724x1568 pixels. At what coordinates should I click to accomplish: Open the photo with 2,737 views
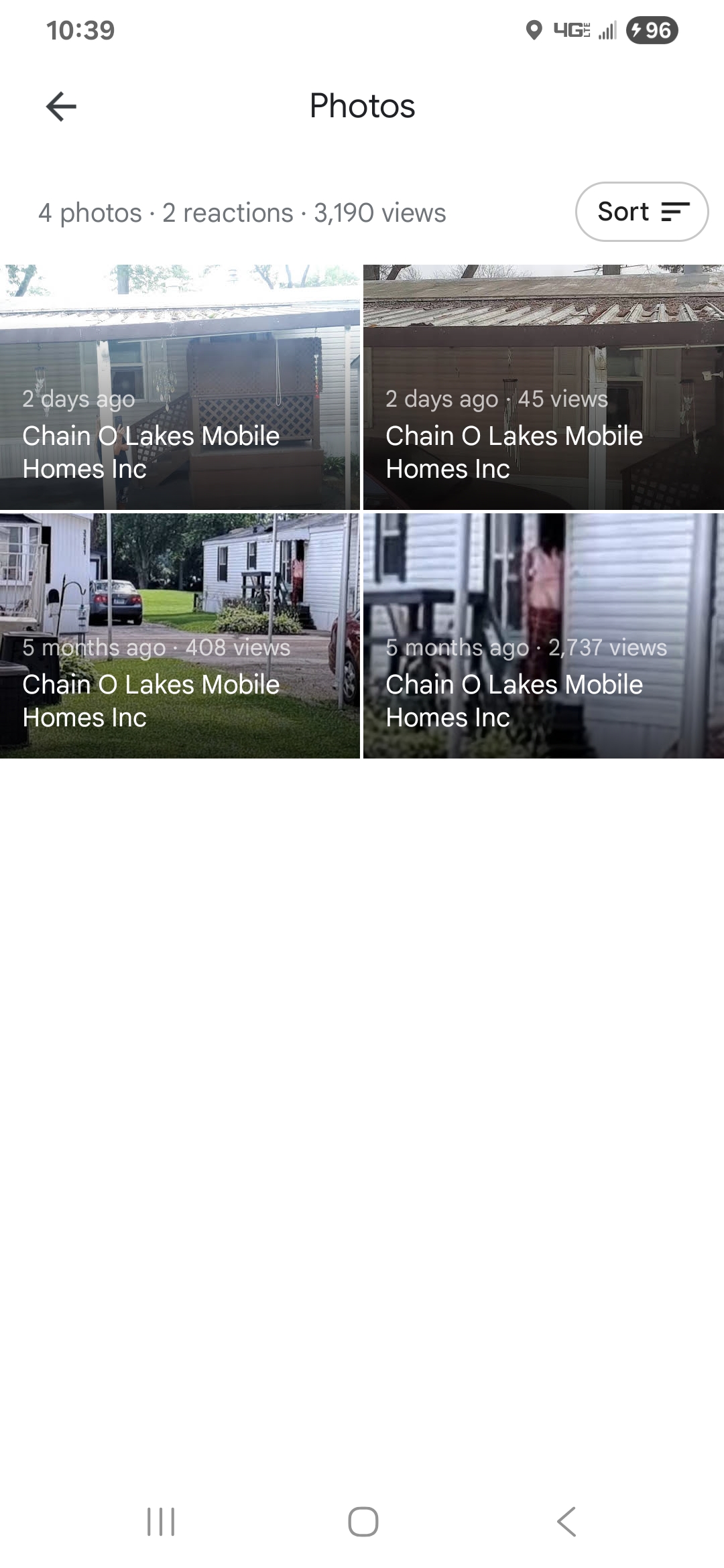(543, 635)
